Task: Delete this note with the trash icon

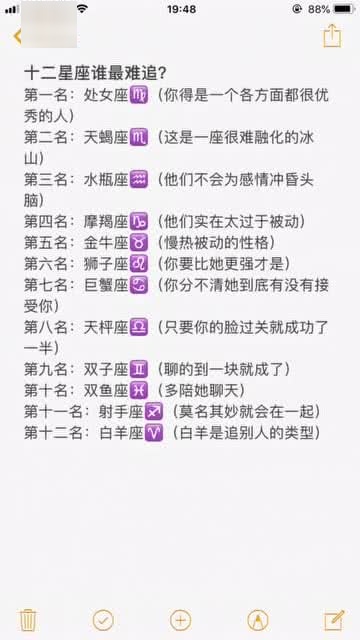Action: (28, 620)
